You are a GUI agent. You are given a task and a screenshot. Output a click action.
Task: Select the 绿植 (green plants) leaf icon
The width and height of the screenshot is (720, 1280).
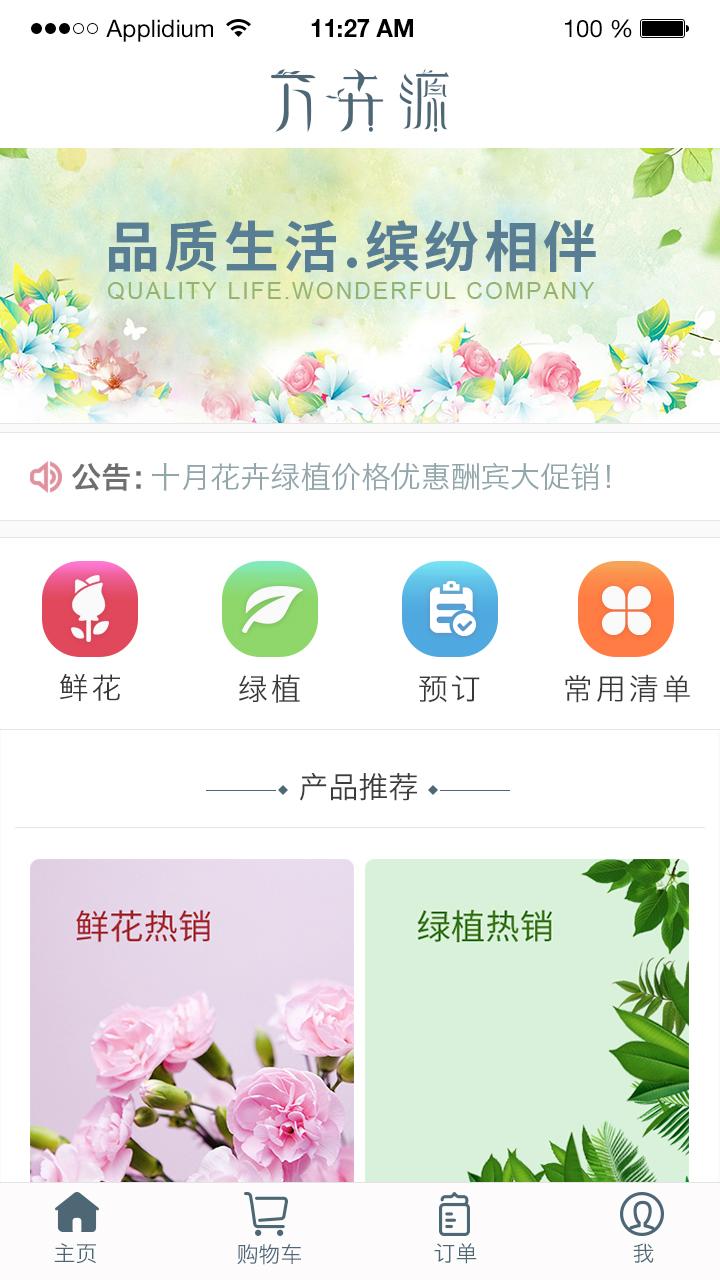click(269, 608)
